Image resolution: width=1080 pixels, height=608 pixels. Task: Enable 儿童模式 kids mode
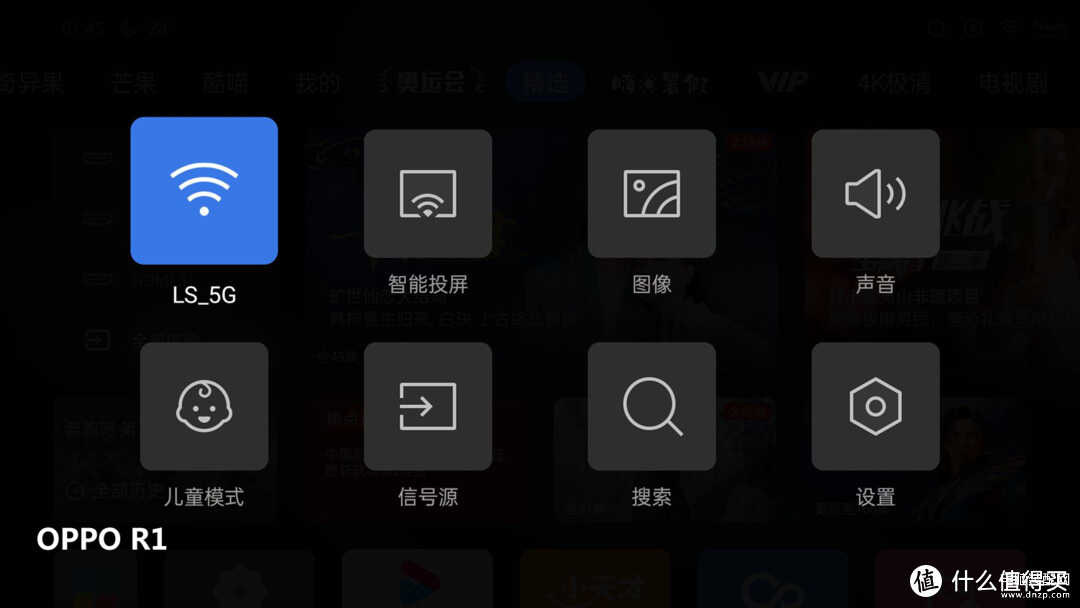pyautogui.click(x=204, y=407)
